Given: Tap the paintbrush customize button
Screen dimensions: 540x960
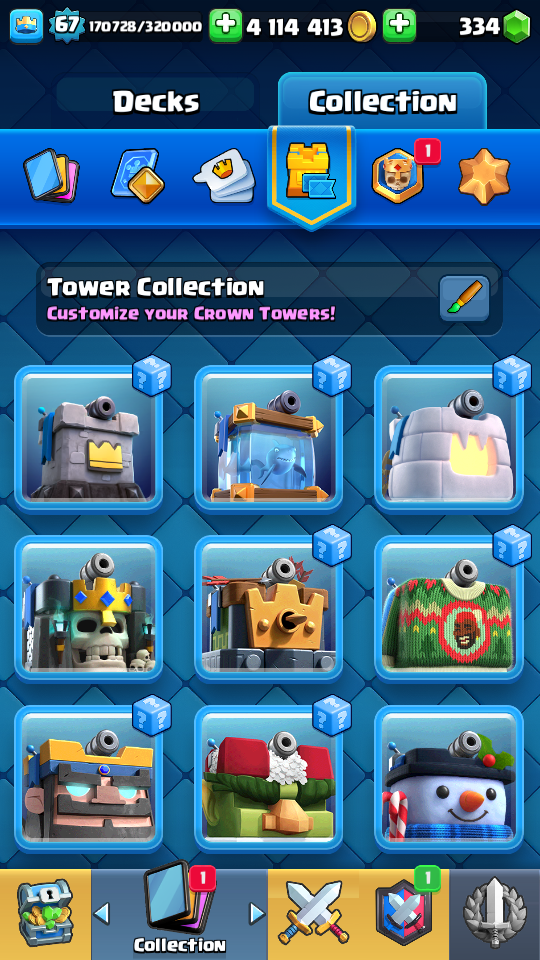Looking at the screenshot, I should (464, 298).
